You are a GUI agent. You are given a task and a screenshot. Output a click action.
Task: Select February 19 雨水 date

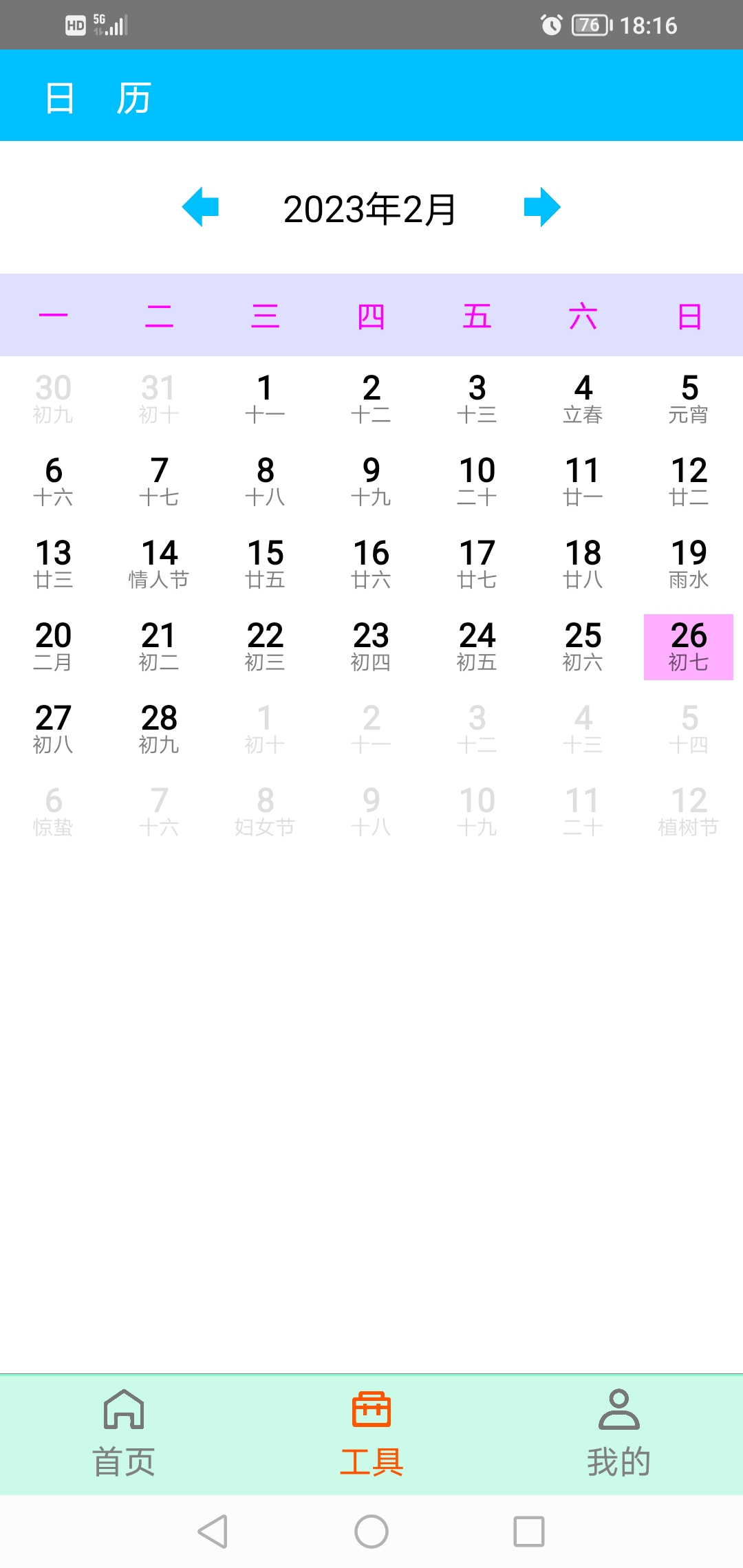[x=688, y=563]
